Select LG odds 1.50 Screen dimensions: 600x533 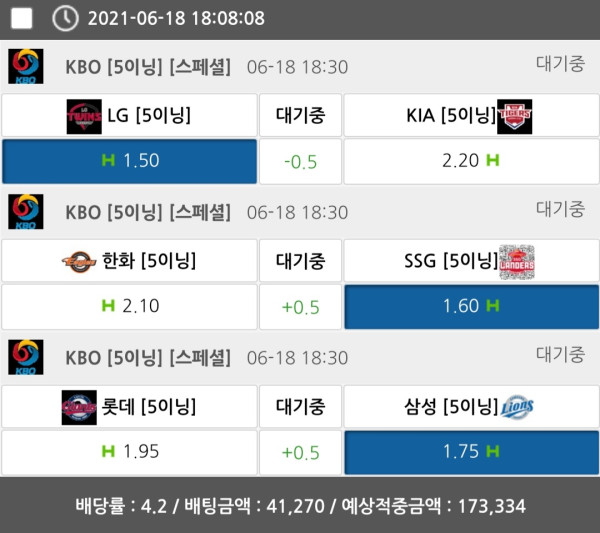[129, 161]
